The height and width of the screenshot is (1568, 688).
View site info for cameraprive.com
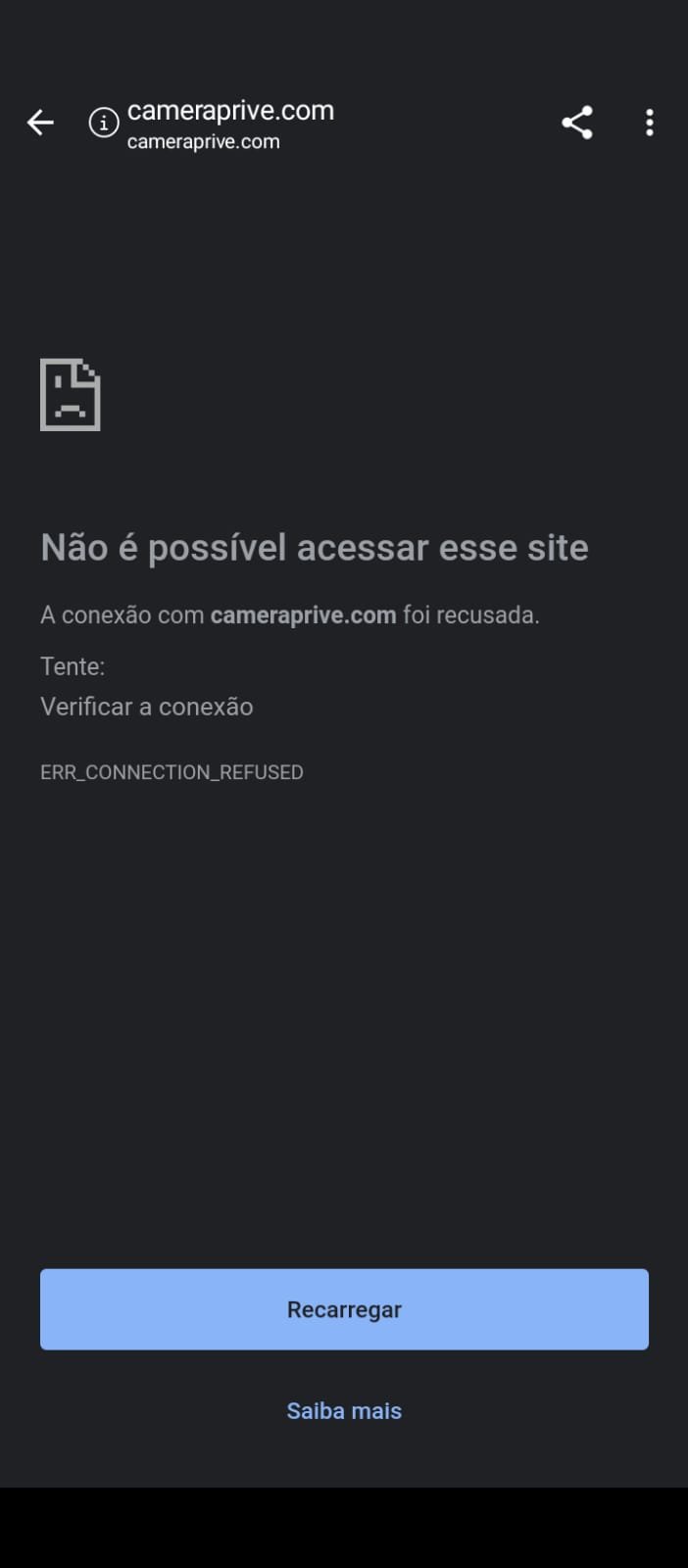point(104,122)
